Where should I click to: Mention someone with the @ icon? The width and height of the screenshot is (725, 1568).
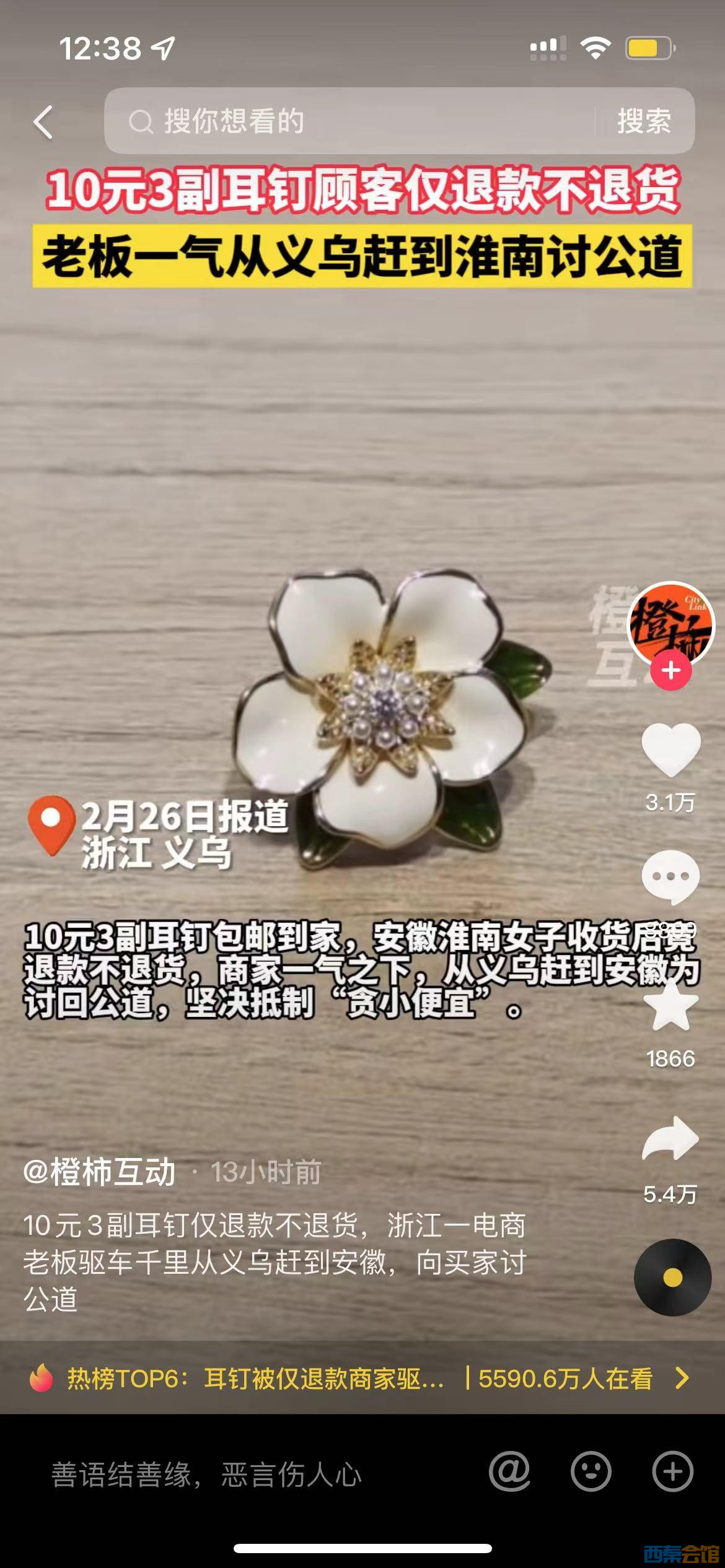[x=509, y=1472]
